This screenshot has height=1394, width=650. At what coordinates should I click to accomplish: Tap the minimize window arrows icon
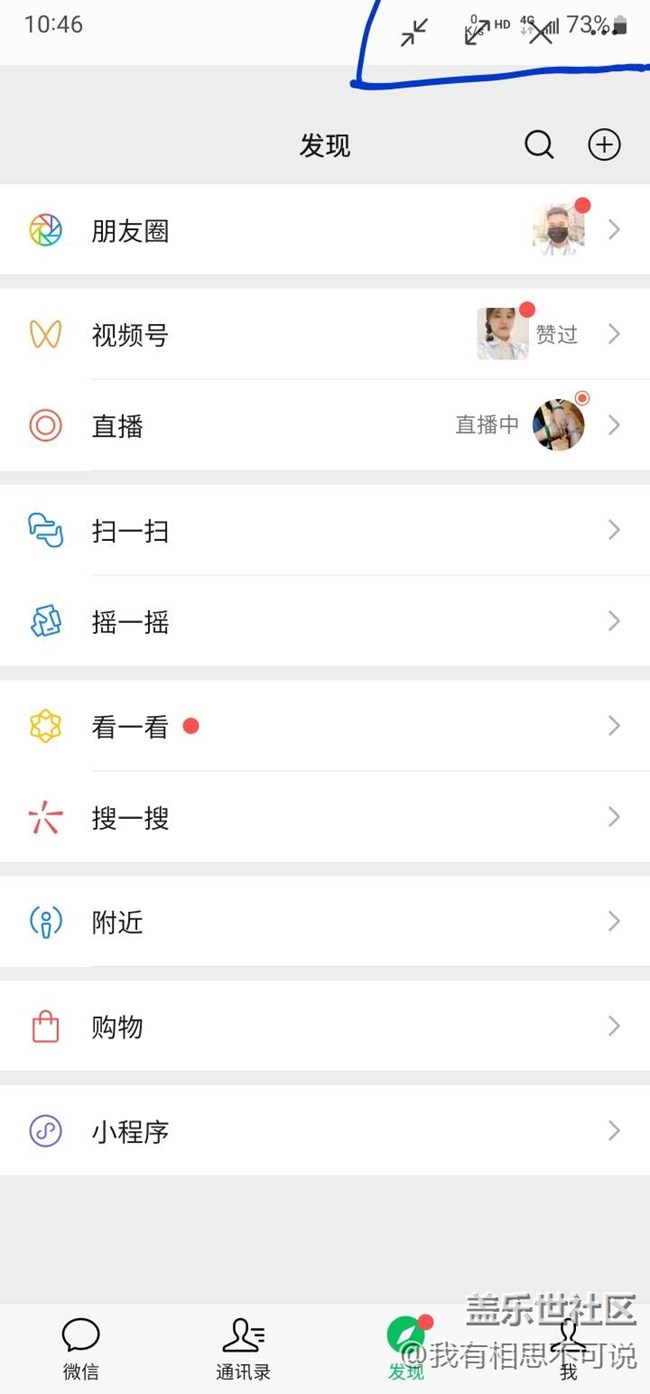click(x=414, y=33)
